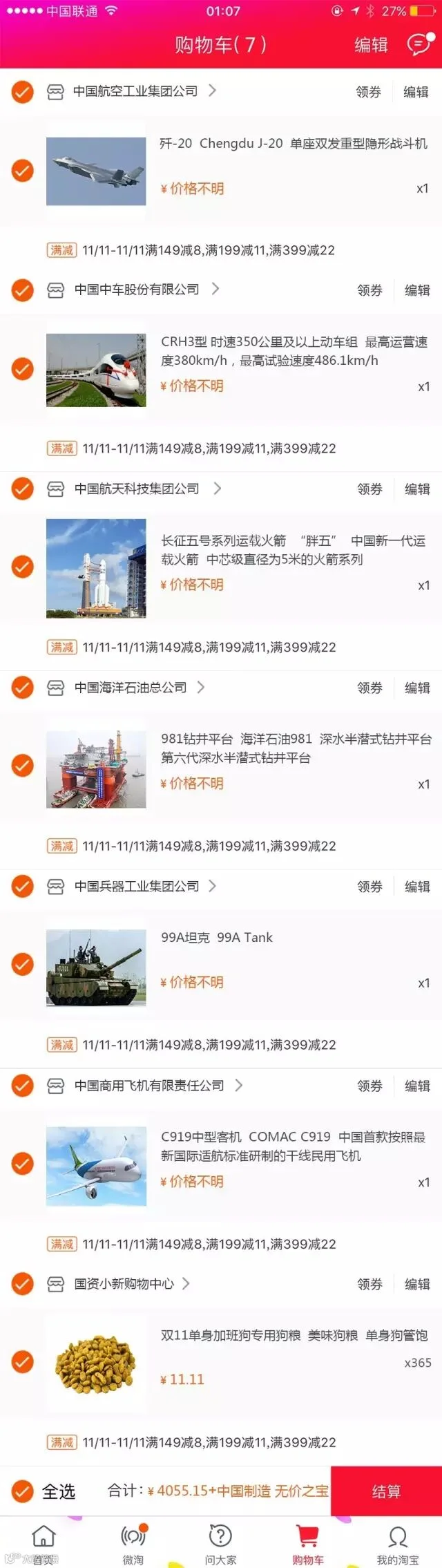Get coupons for 中国商用飞机有限责任公司
442x1568 pixels.
pos(369,1086)
